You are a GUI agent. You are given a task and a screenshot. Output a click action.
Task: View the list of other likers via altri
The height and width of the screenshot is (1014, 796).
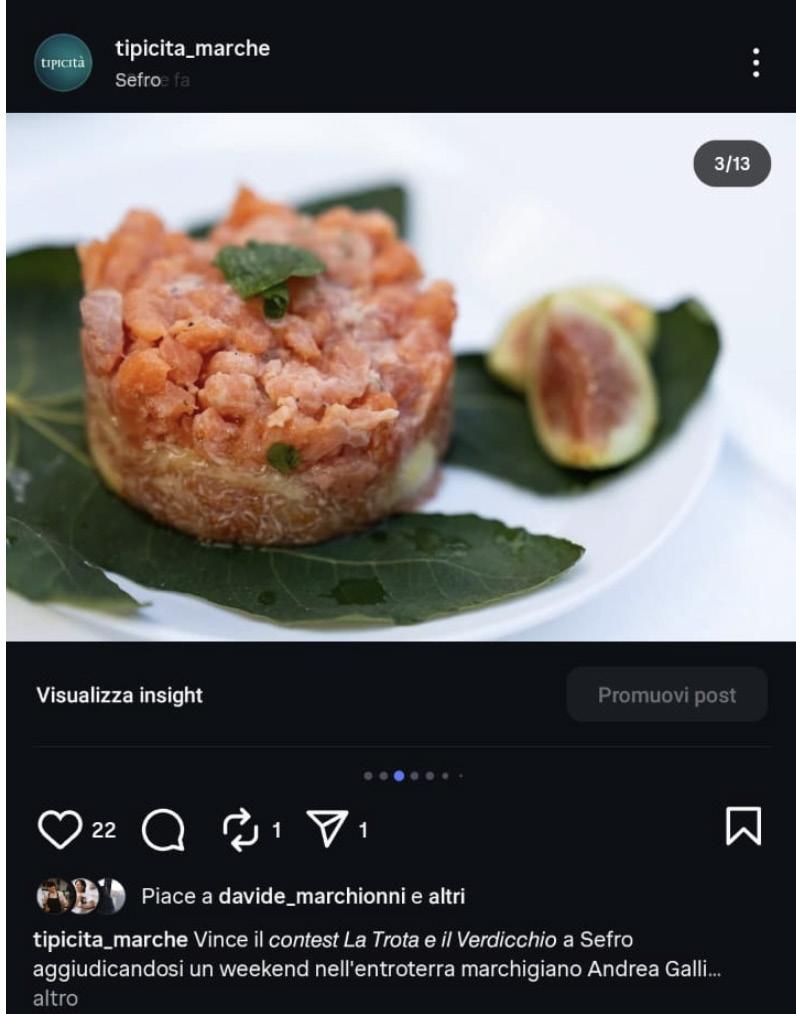pyautogui.click(x=446, y=895)
